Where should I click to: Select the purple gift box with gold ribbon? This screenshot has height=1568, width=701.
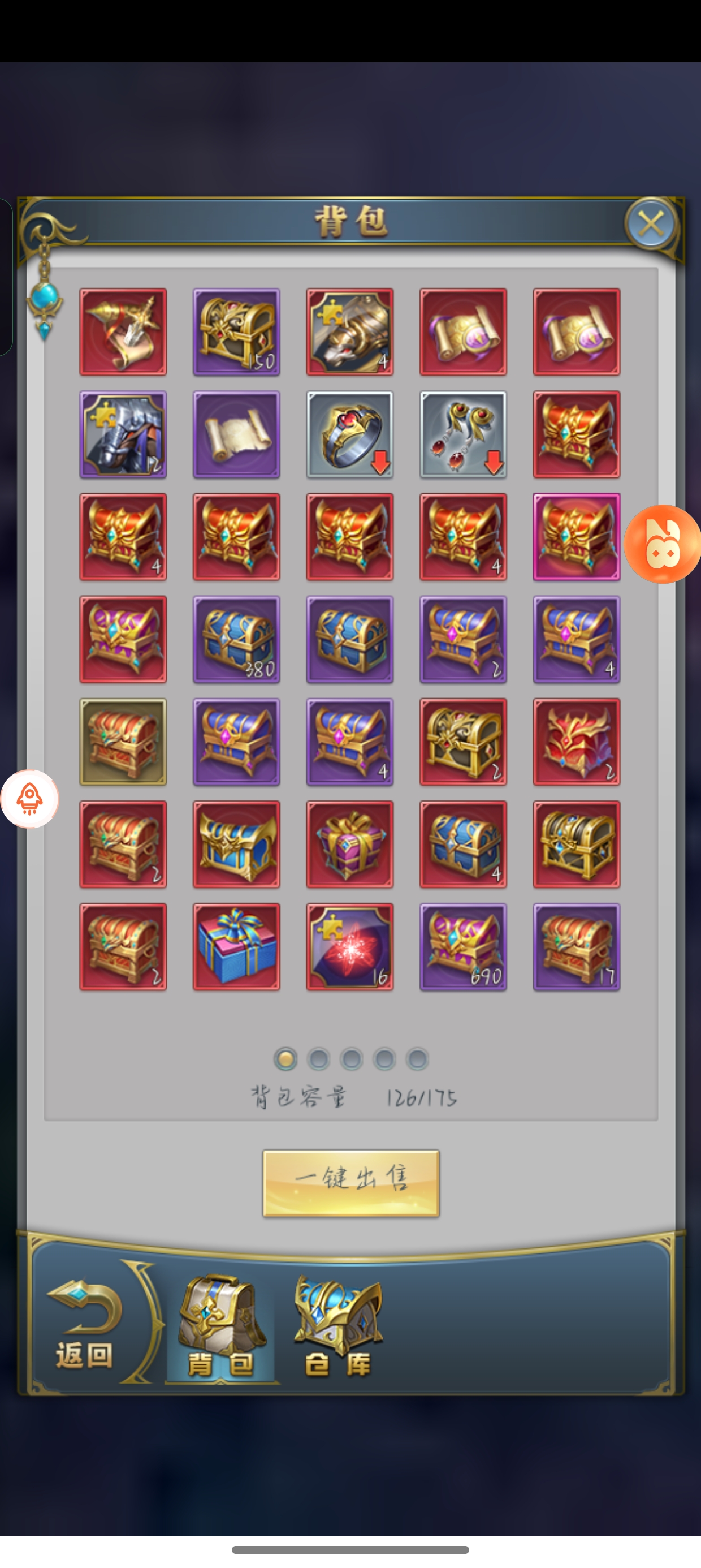[350, 845]
